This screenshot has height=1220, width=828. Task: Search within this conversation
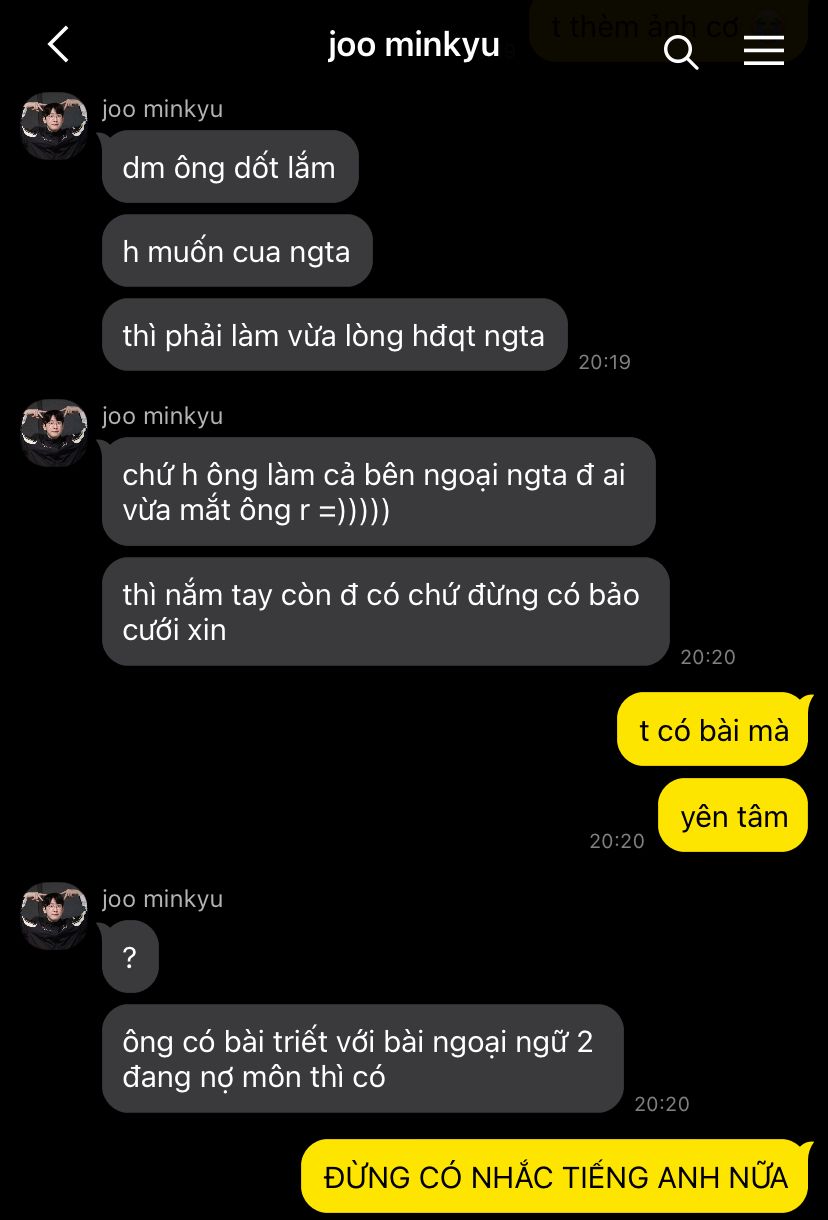click(681, 52)
